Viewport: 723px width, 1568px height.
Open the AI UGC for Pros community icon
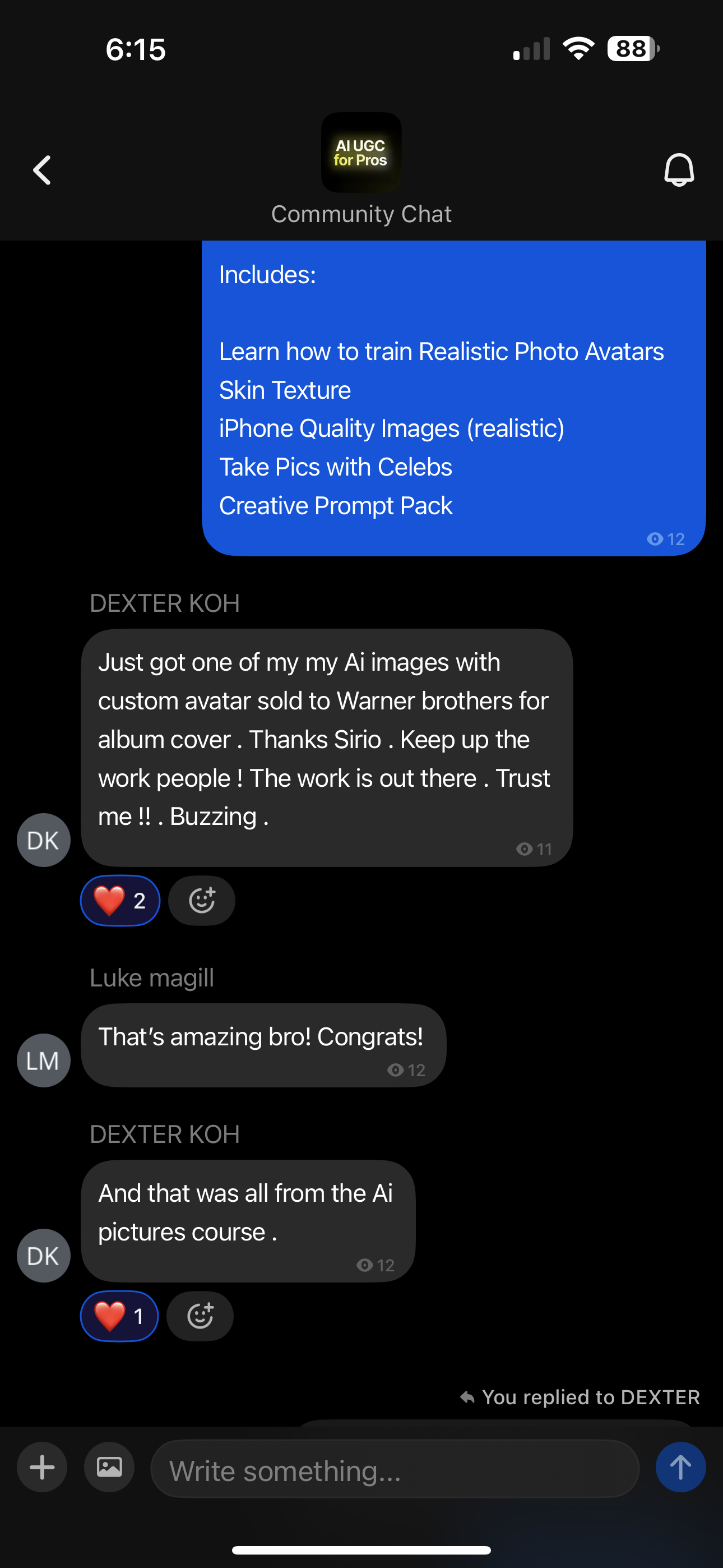click(x=361, y=153)
